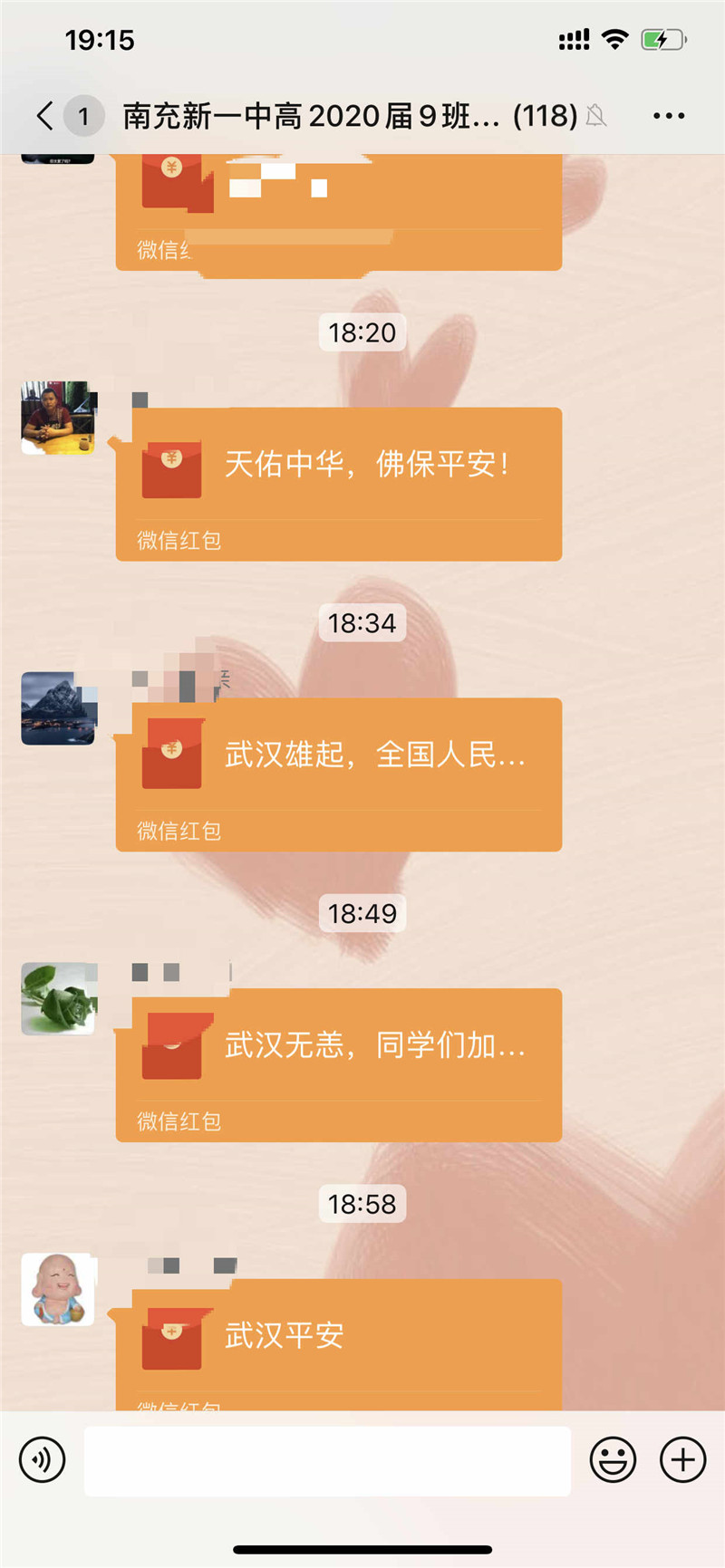
Task: Go back to the chat list
Action: tap(45, 116)
